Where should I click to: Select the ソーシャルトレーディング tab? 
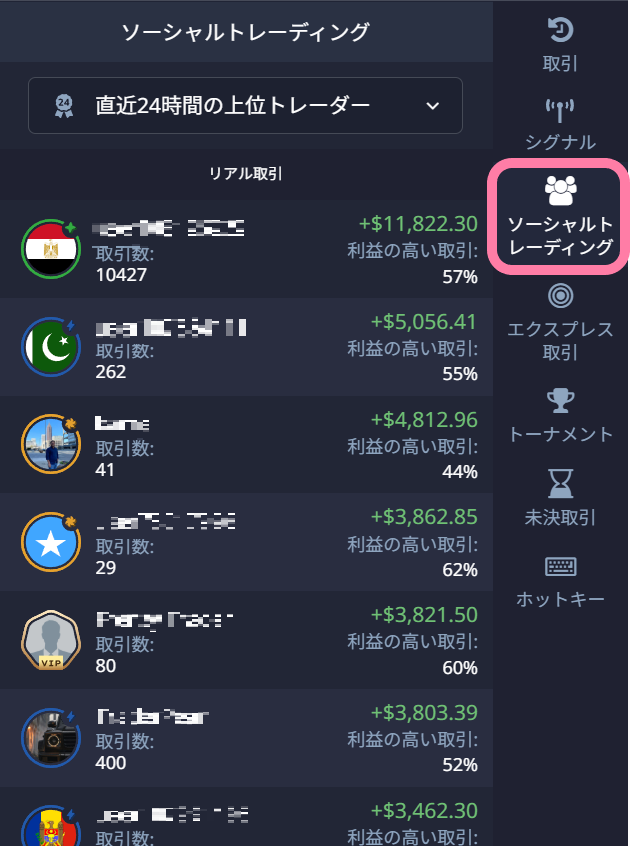(560, 217)
